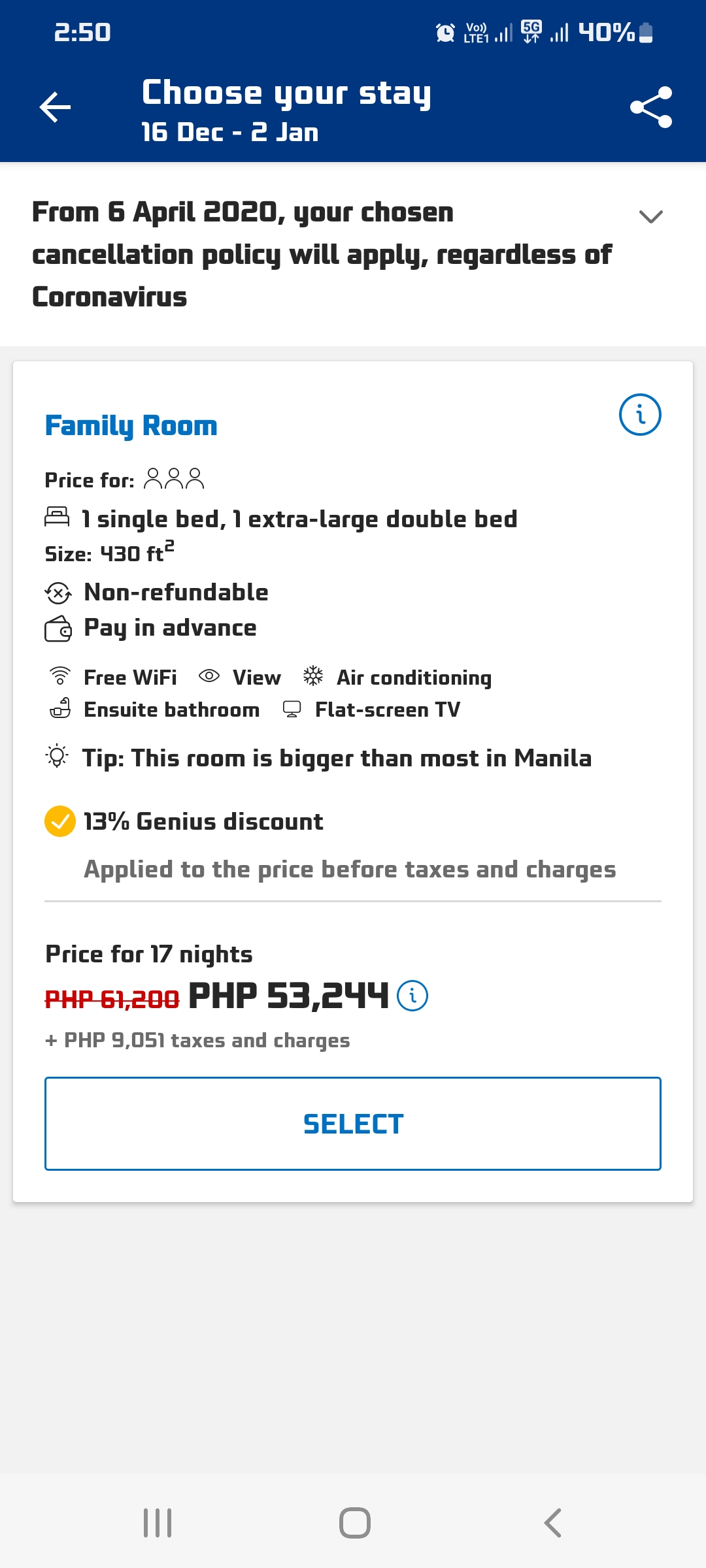Select the Free WiFi amenity icon
Viewport: 706px width, 1568px height.
coord(59,677)
